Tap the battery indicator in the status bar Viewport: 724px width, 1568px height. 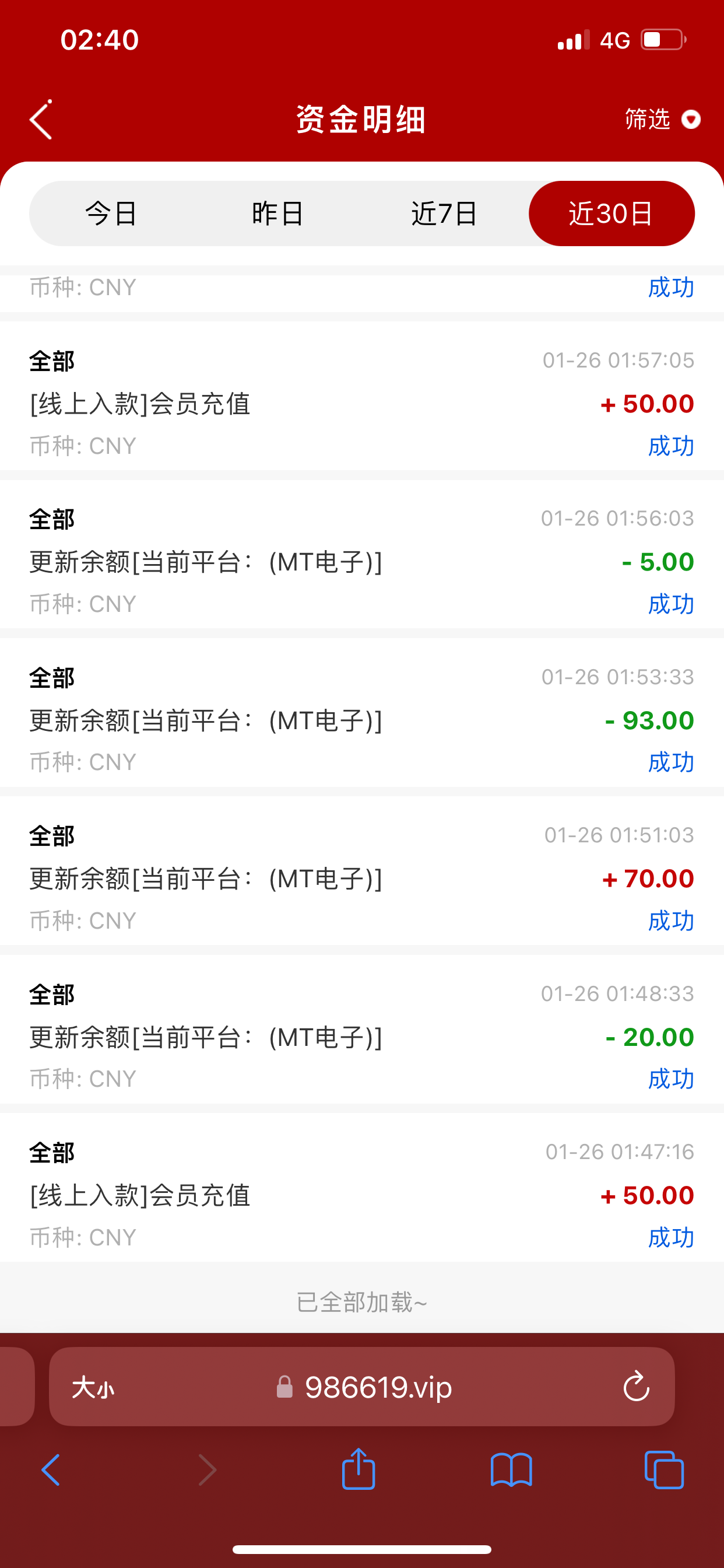point(663,39)
